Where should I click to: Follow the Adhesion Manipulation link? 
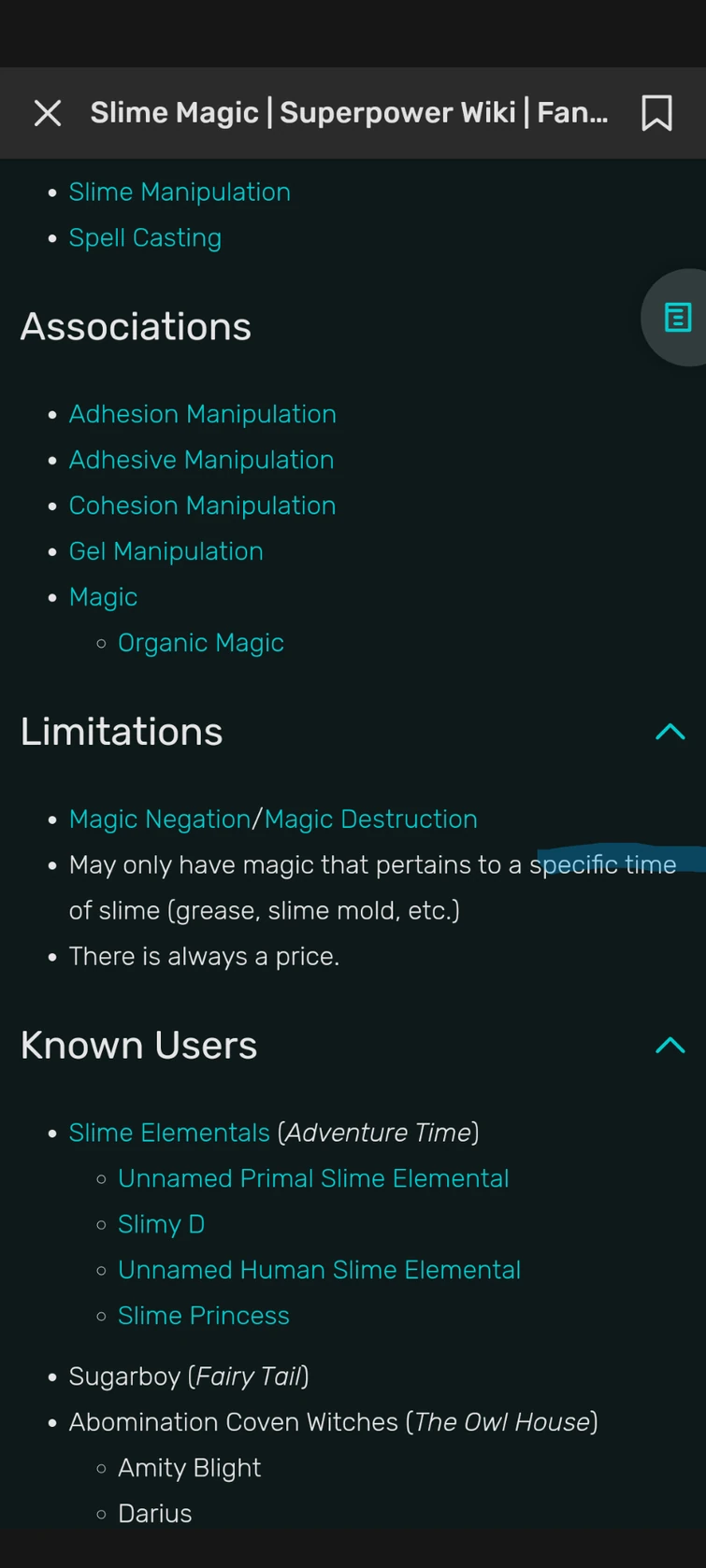(x=202, y=414)
